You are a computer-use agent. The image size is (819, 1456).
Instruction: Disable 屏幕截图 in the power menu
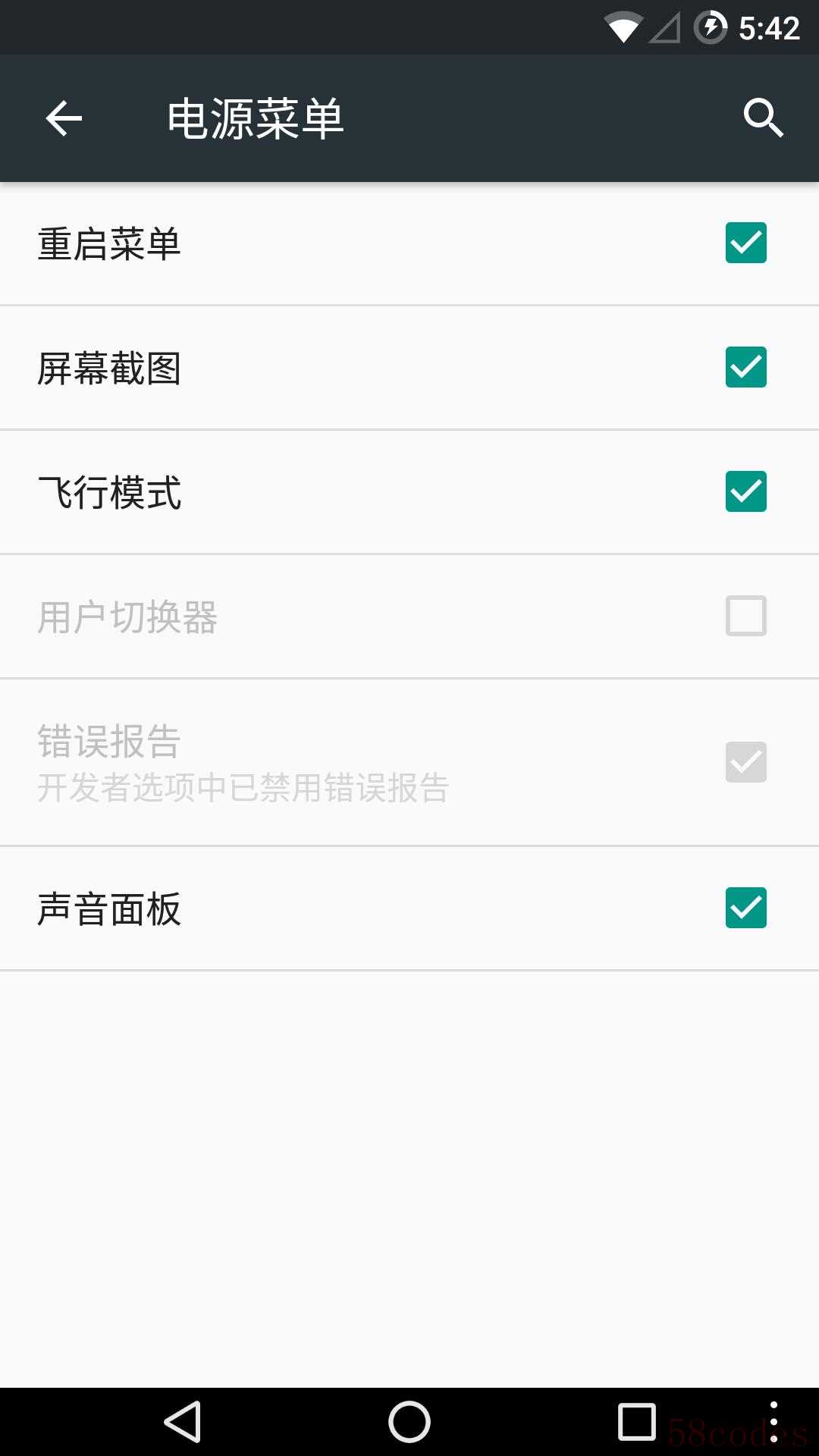[x=745, y=367]
